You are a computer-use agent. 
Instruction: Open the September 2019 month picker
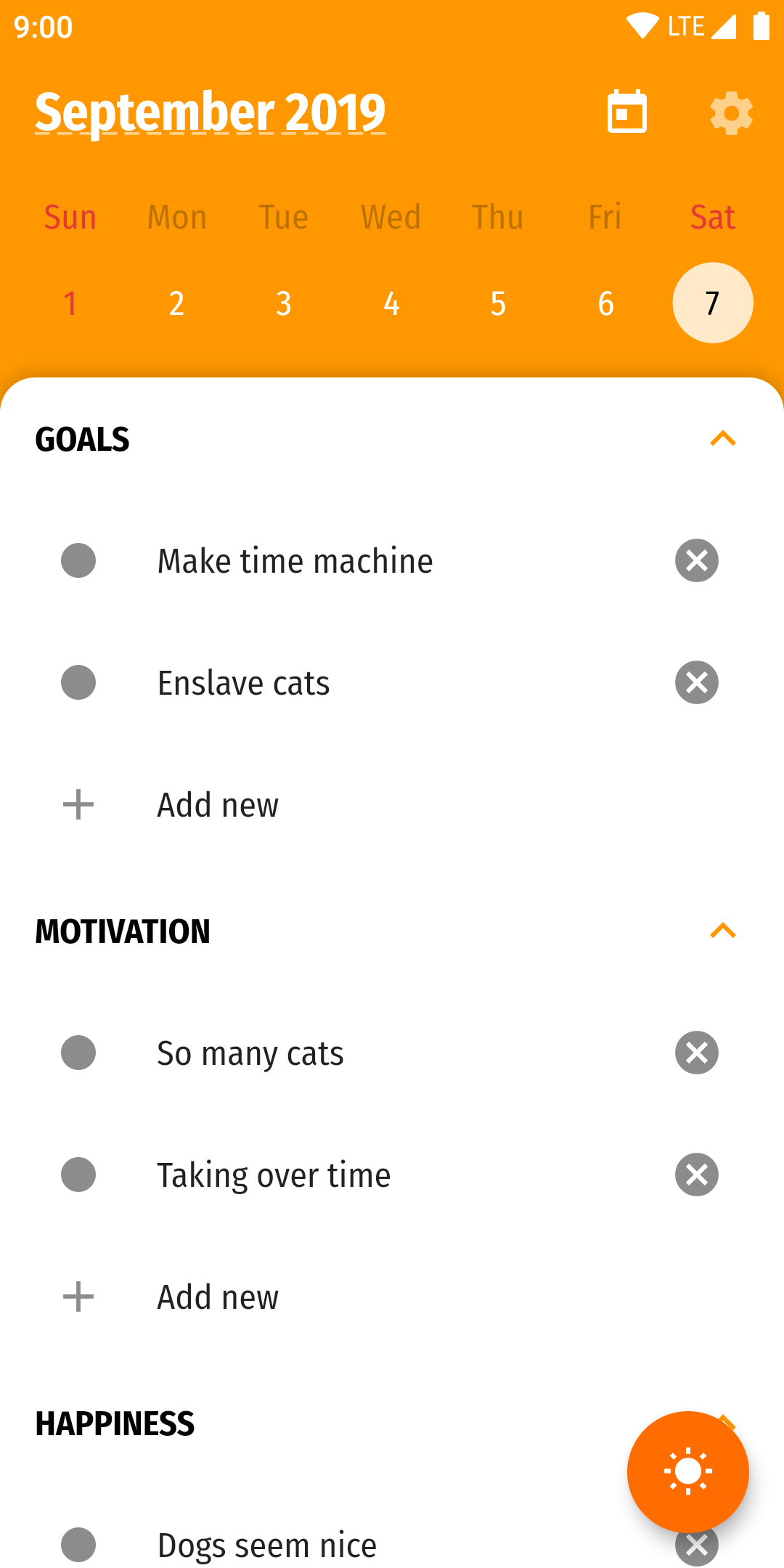pyautogui.click(x=210, y=113)
